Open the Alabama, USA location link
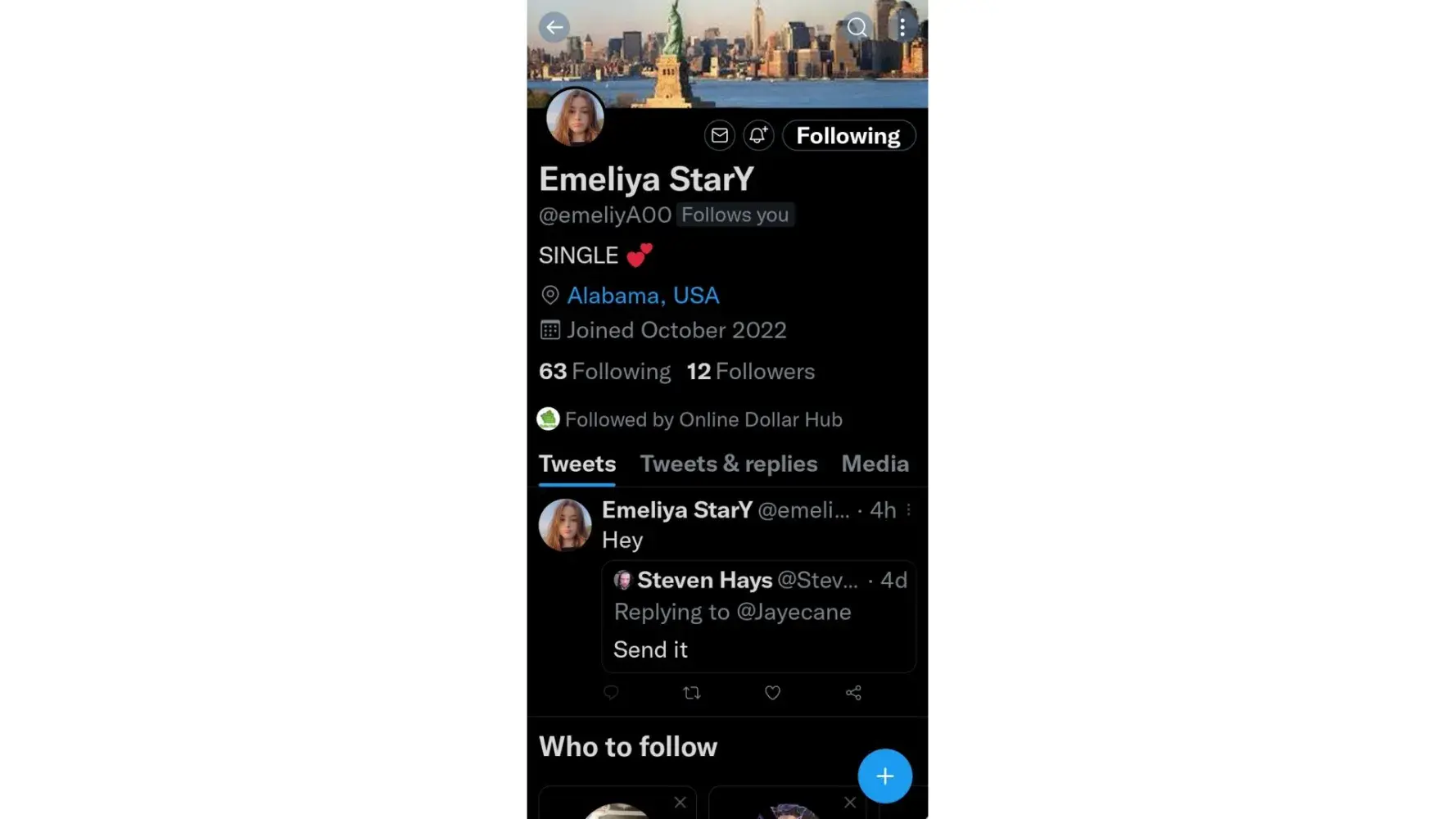 coord(643,295)
